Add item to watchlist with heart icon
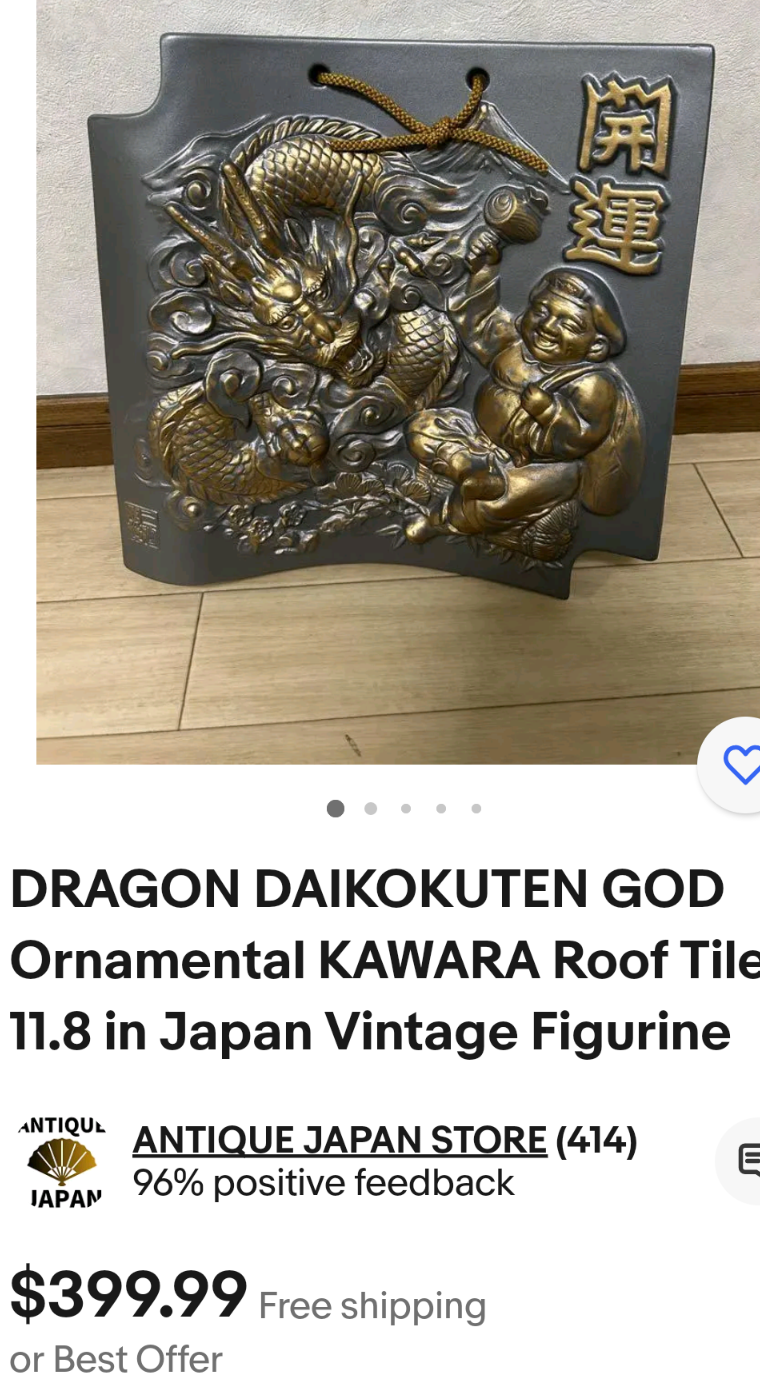The image size is (760, 1397). coord(738,765)
